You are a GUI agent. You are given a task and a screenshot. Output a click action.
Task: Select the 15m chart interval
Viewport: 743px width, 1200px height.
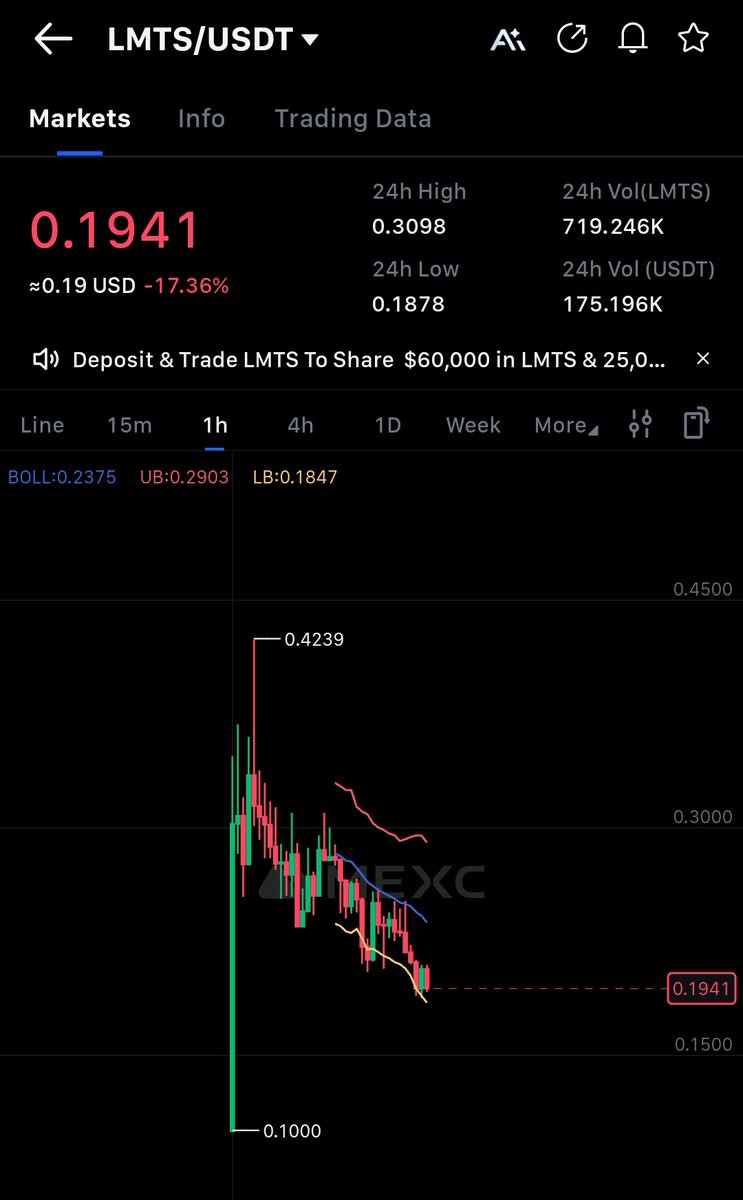tap(130, 425)
